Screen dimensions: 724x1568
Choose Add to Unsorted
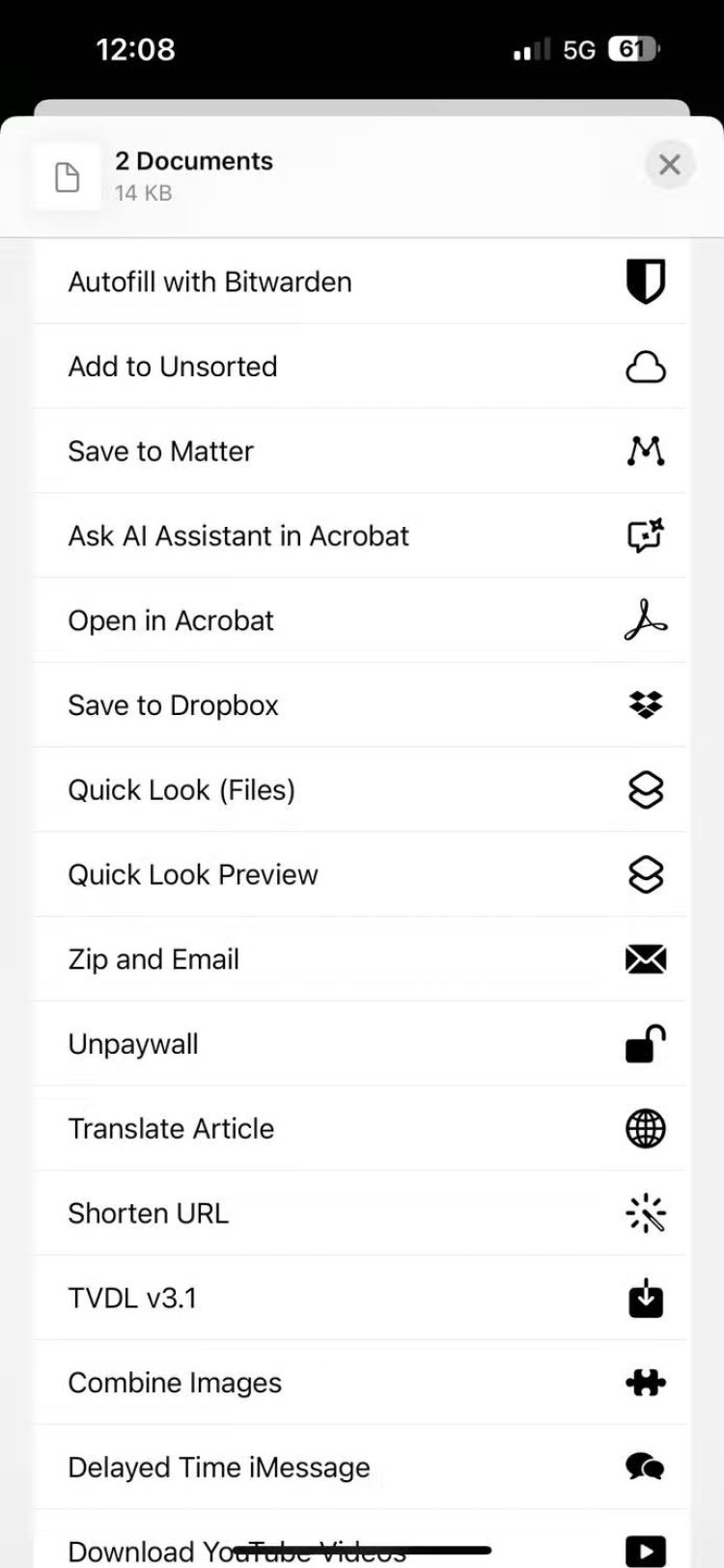[x=360, y=367]
